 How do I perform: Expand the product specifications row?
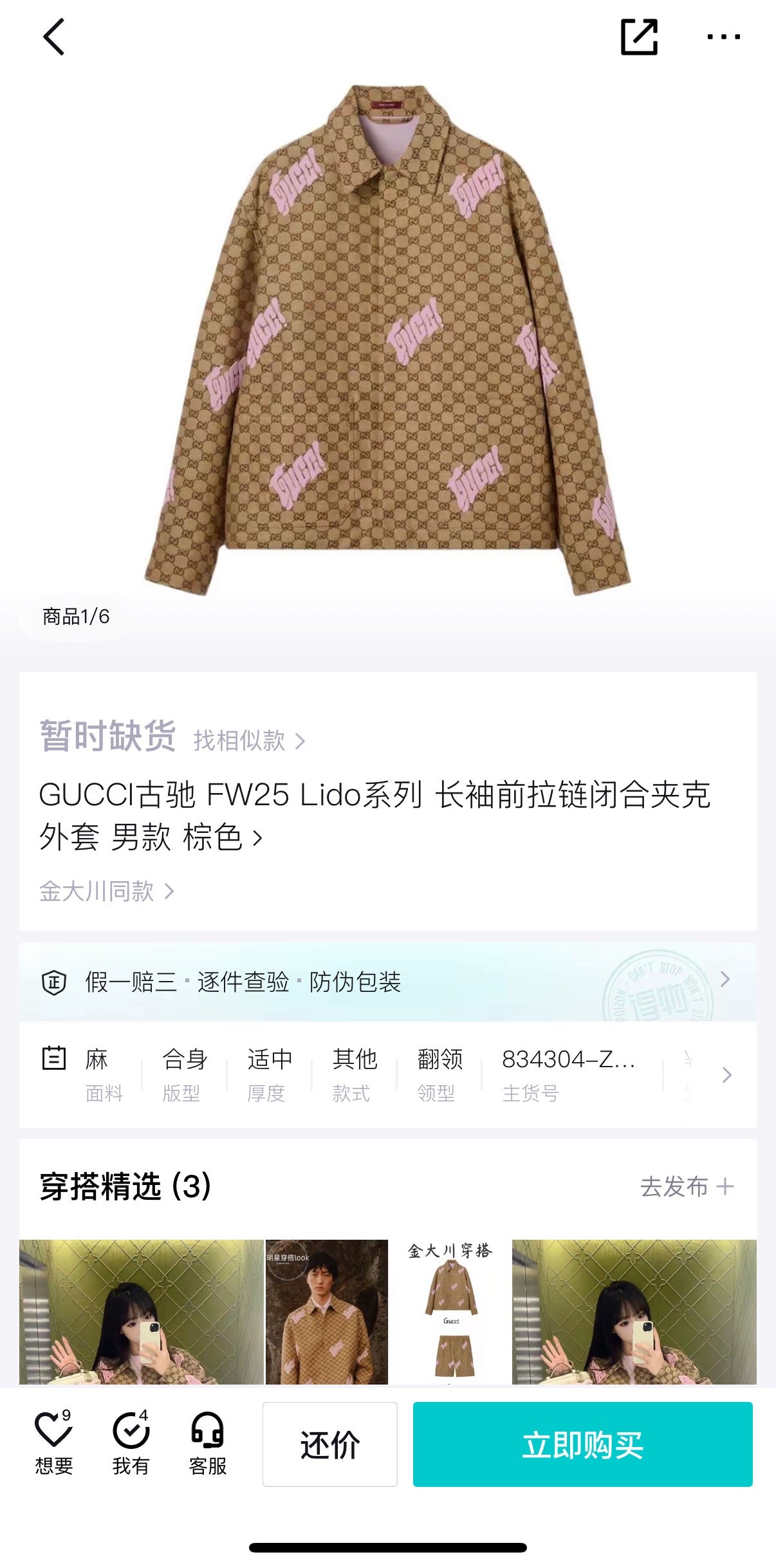point(726,1074)
